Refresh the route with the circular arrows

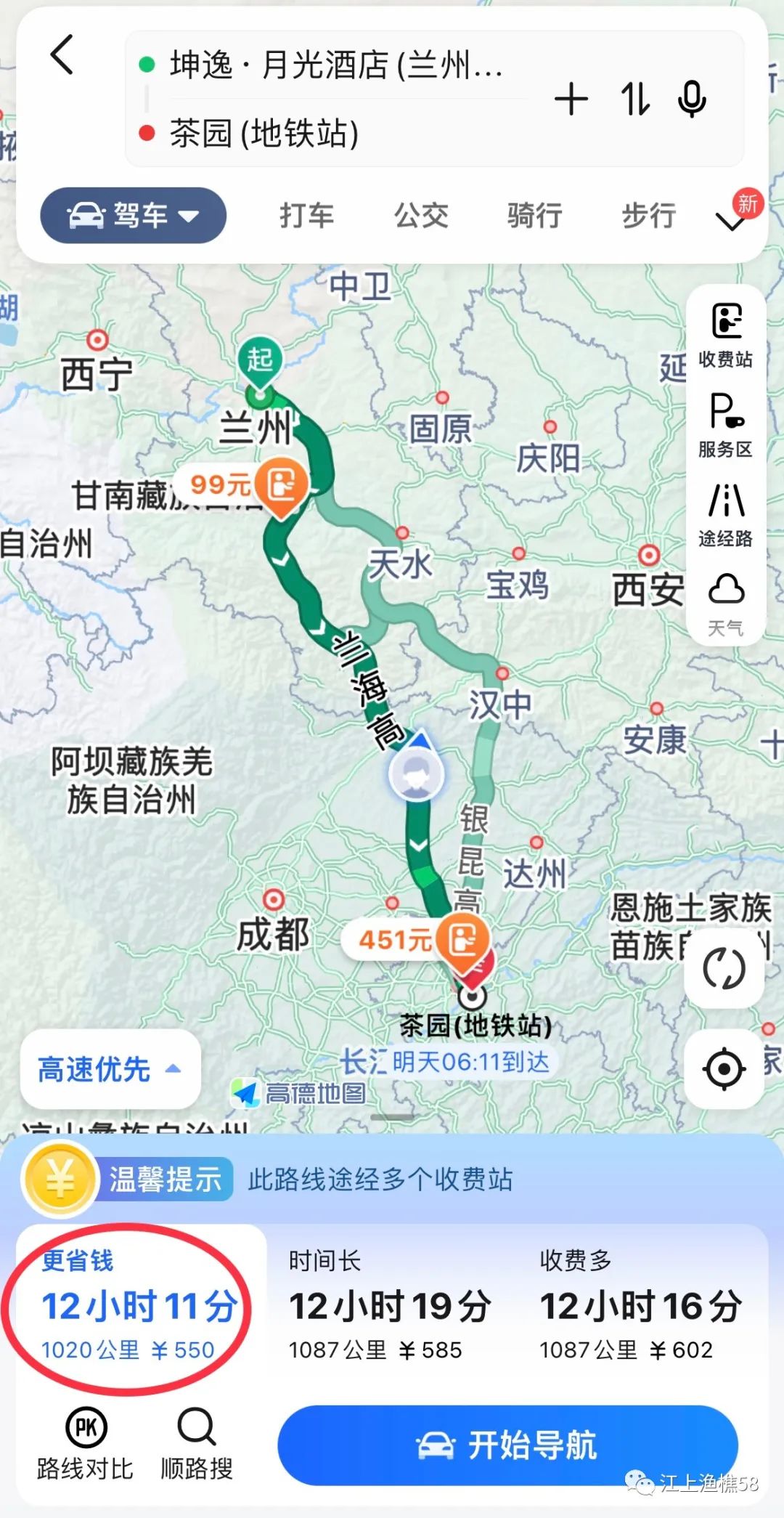(x=724, y=968)
